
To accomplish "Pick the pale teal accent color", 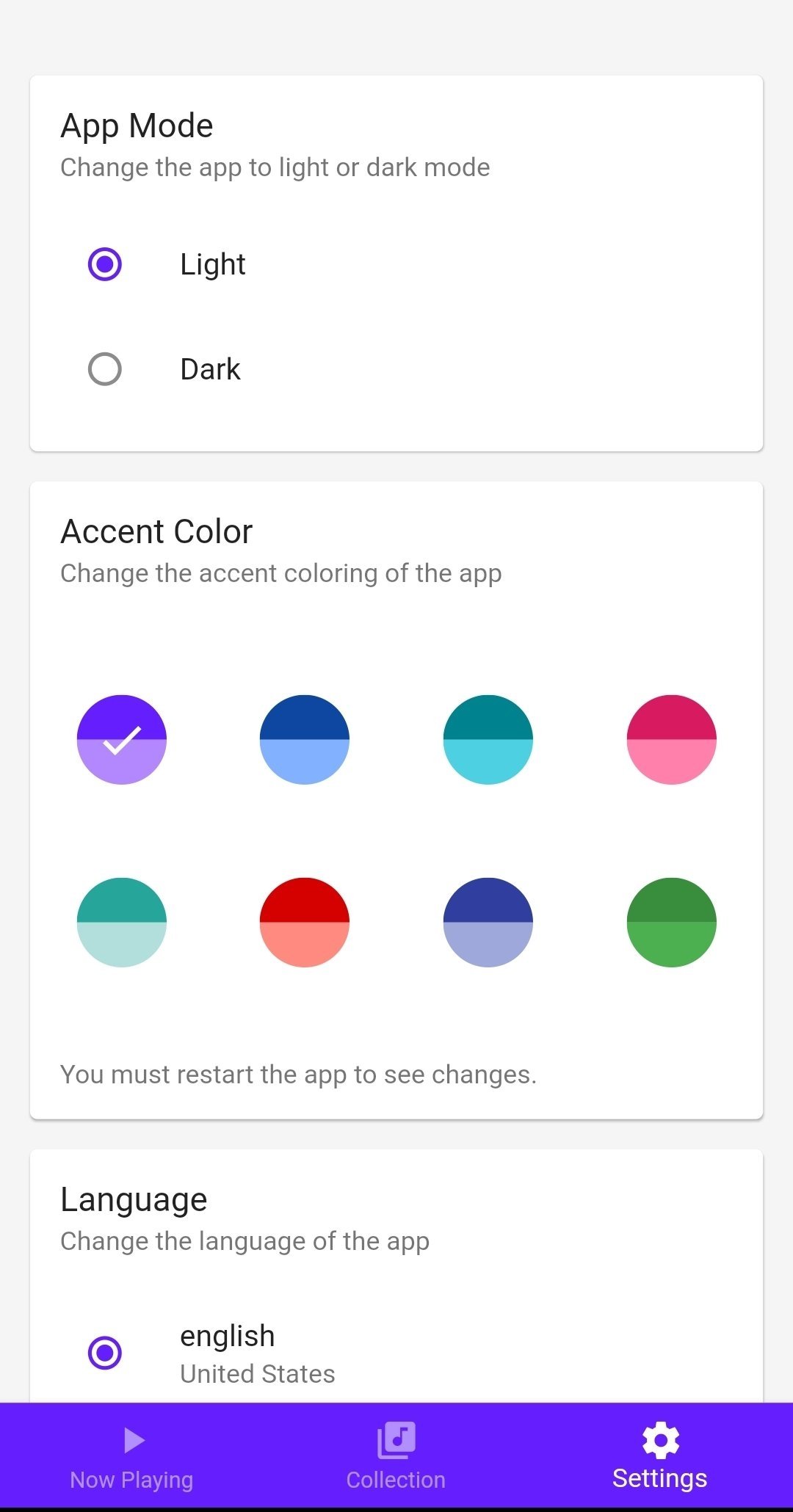I will tap(122, 922).
